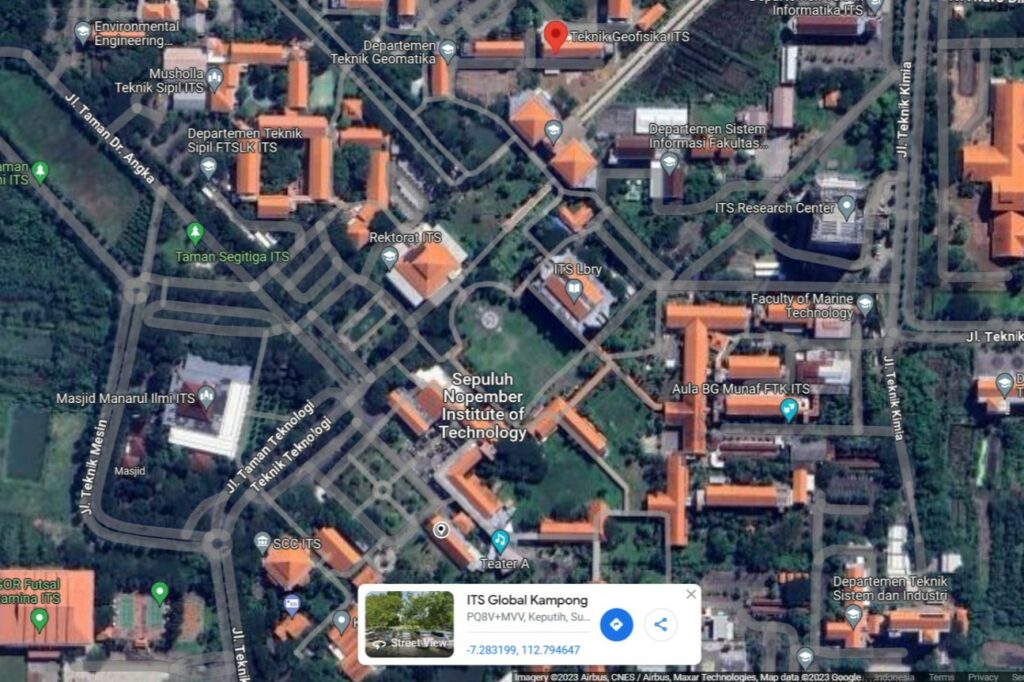The height and width of the screenshot is (682, 1024).
Task: Open the Terms link
Action: (941, 677)
